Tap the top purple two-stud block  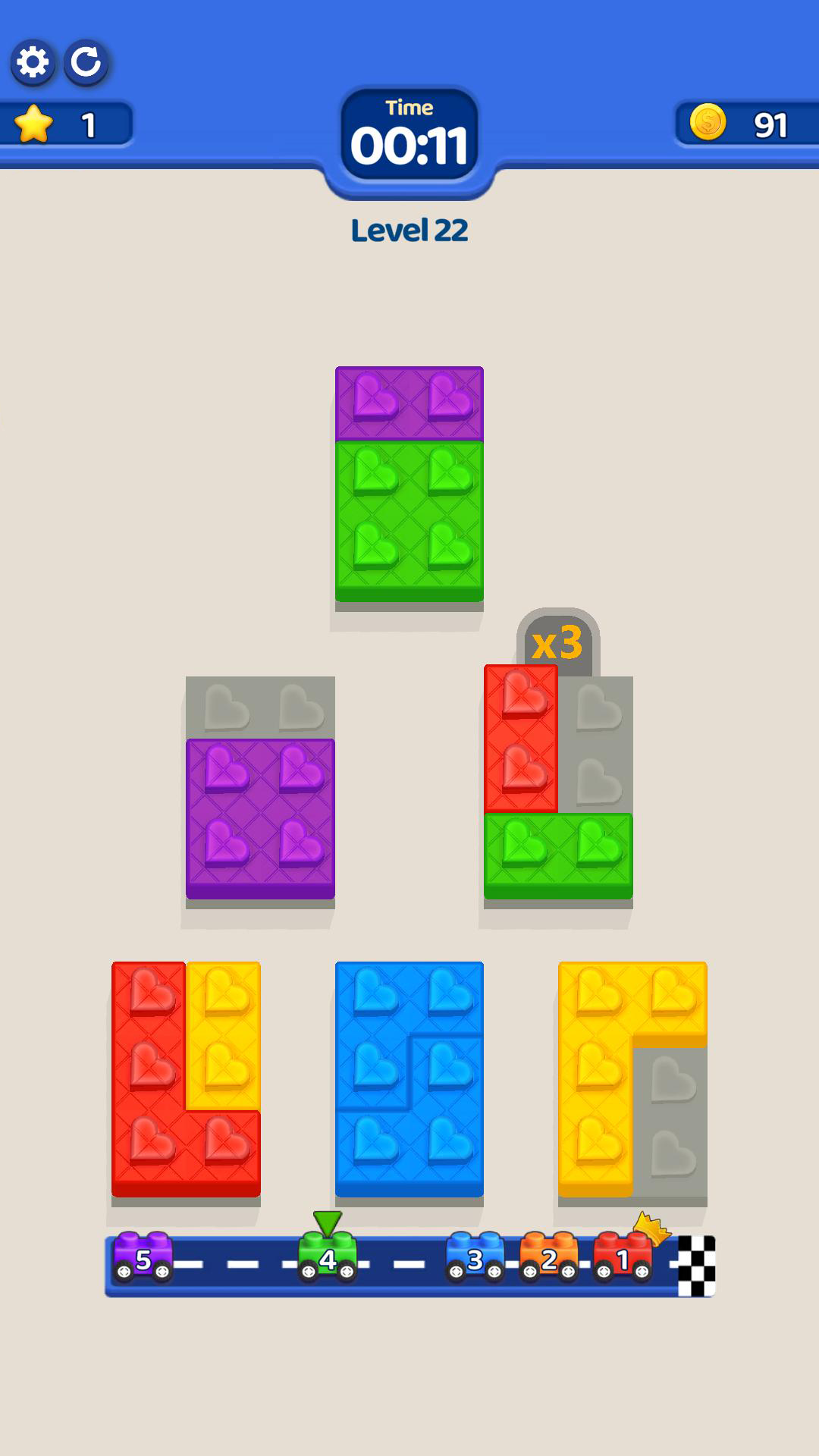click(x=409, y=403)
